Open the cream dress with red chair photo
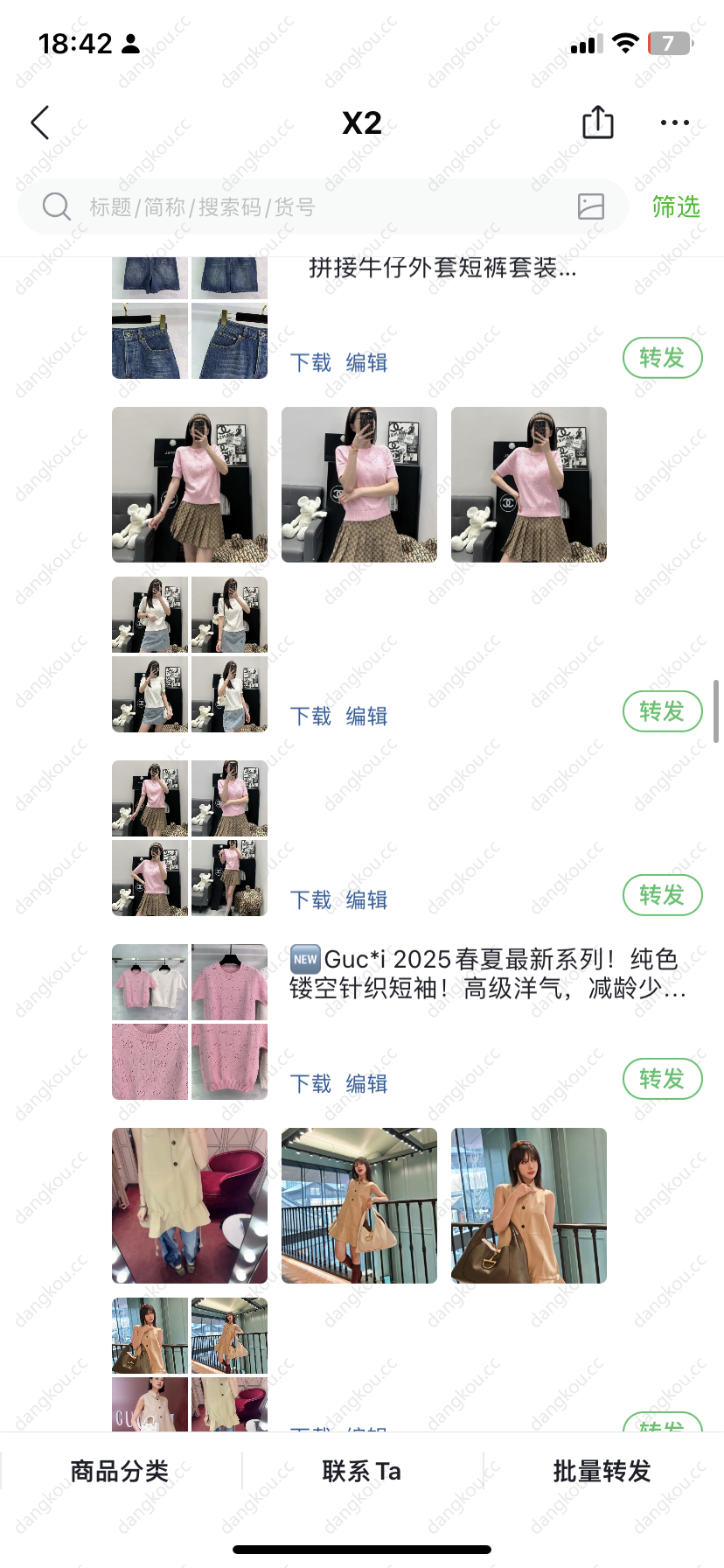 (x=190, y=1205)
